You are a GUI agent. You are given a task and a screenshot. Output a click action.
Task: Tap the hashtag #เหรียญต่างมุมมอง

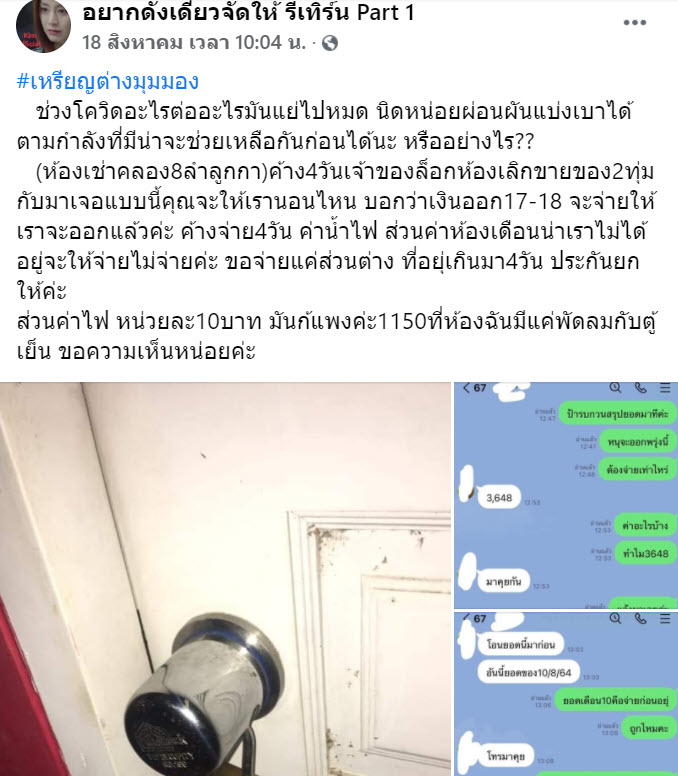110,82
